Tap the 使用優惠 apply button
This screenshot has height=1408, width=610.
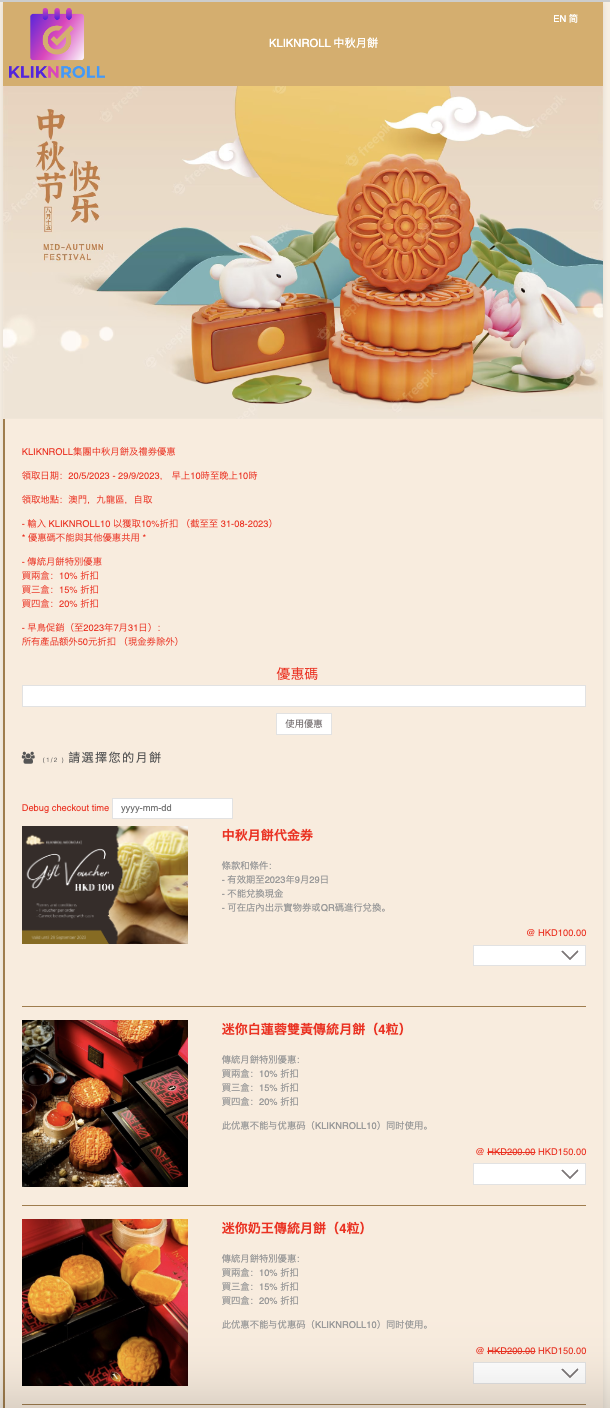pos(303,724)
